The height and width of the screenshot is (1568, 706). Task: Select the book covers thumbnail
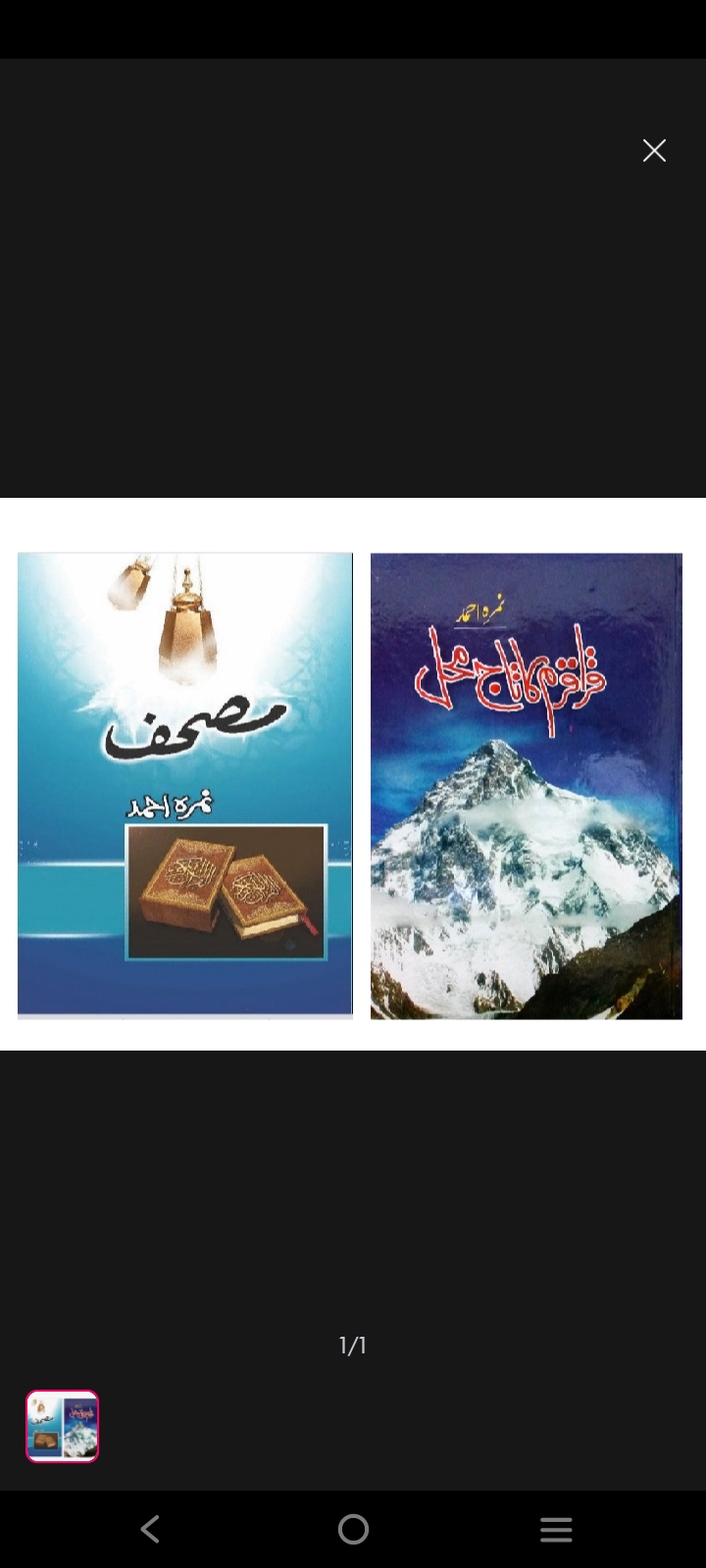coord(62,1426)
